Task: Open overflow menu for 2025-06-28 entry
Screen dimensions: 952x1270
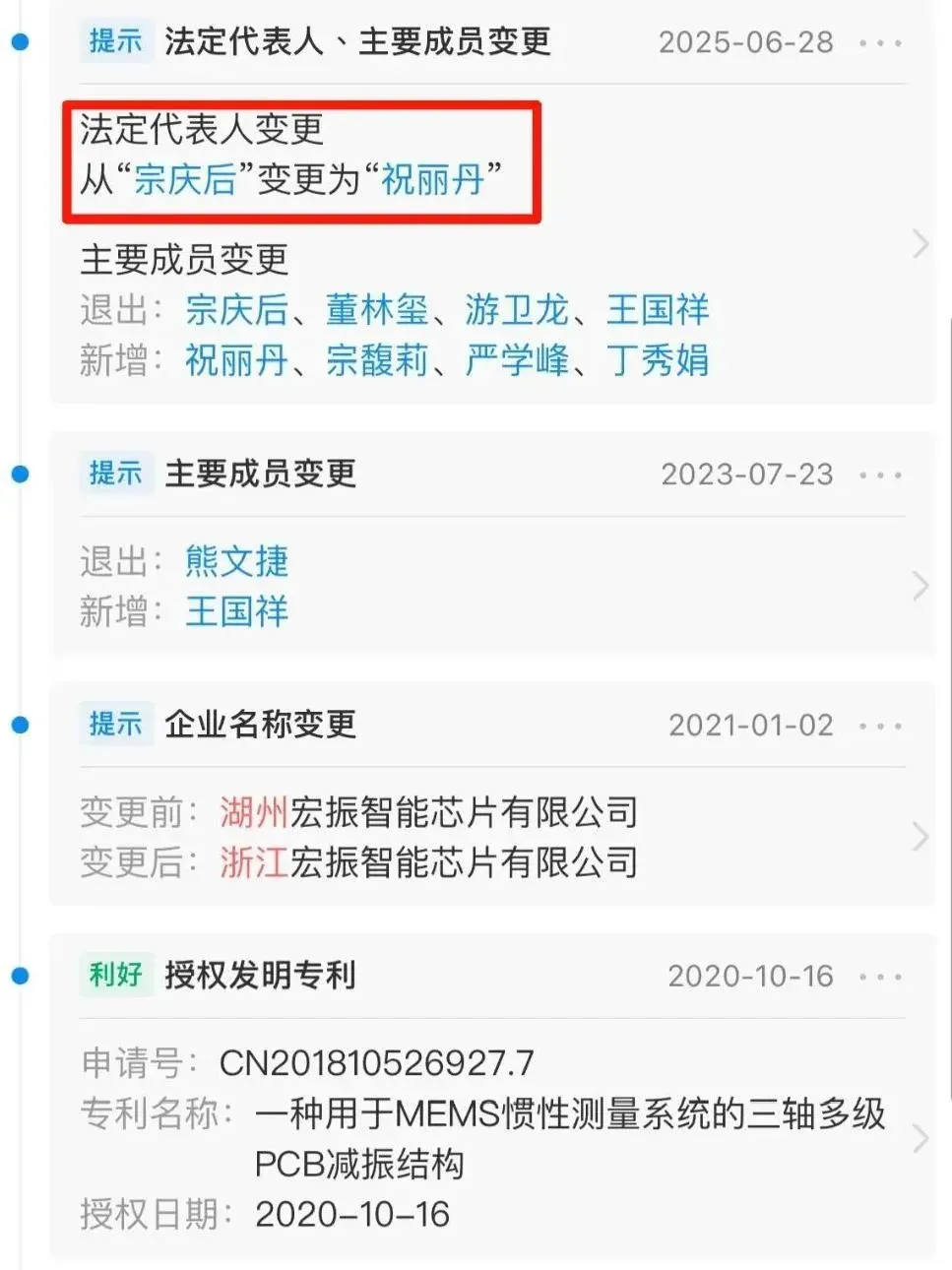Action: coord(879,43)
